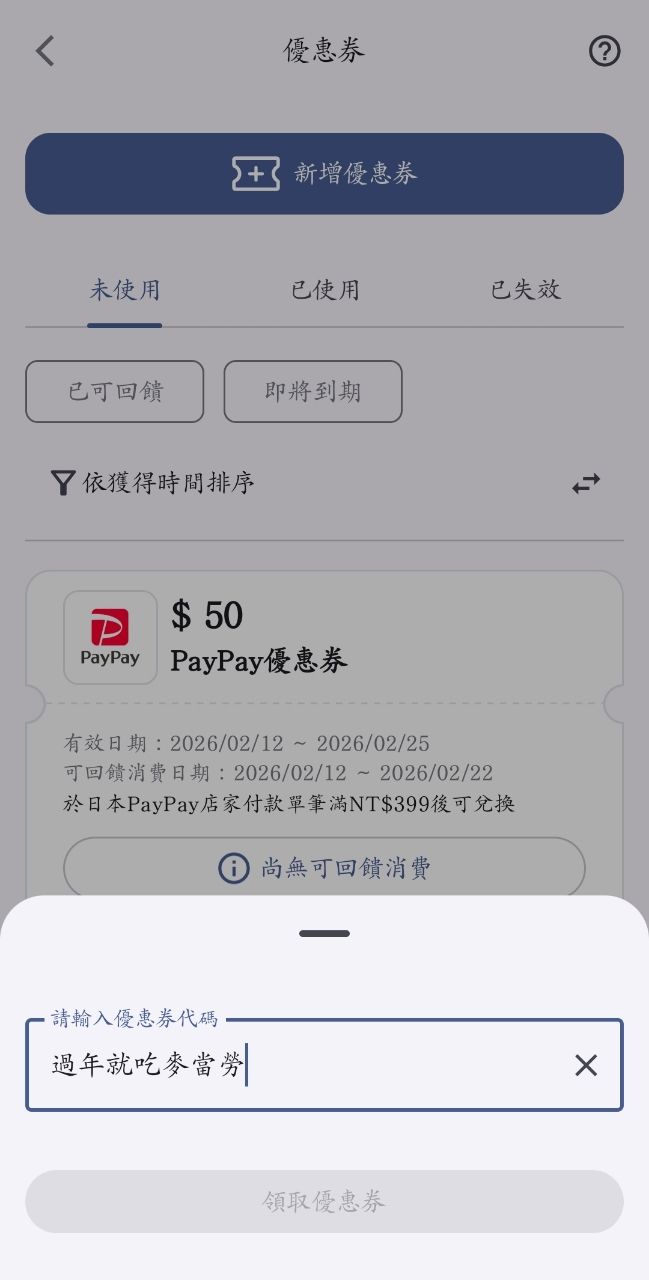Screen dimensions: 649x1280
Task: Select the 即將到期 filter chip
Action: 313,392
